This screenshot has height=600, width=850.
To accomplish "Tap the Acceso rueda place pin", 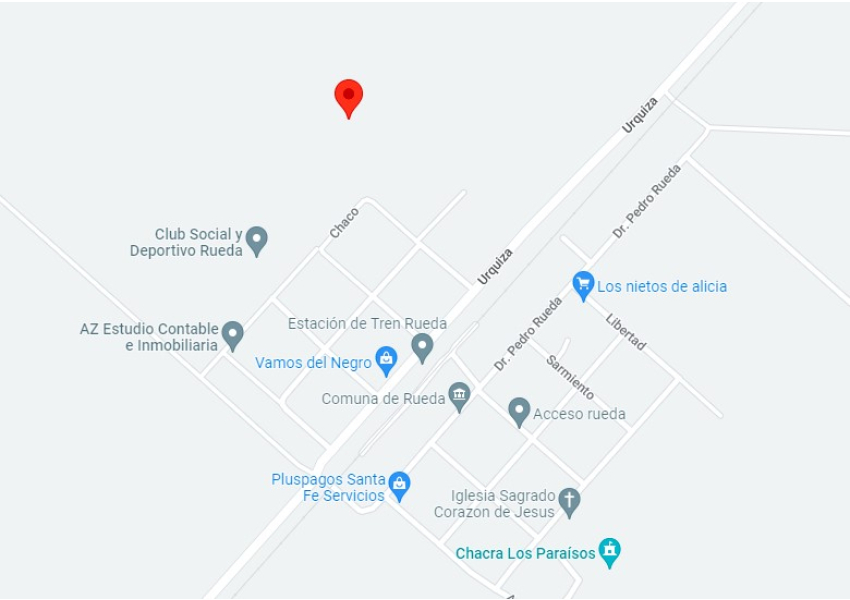I will (519, 411).
